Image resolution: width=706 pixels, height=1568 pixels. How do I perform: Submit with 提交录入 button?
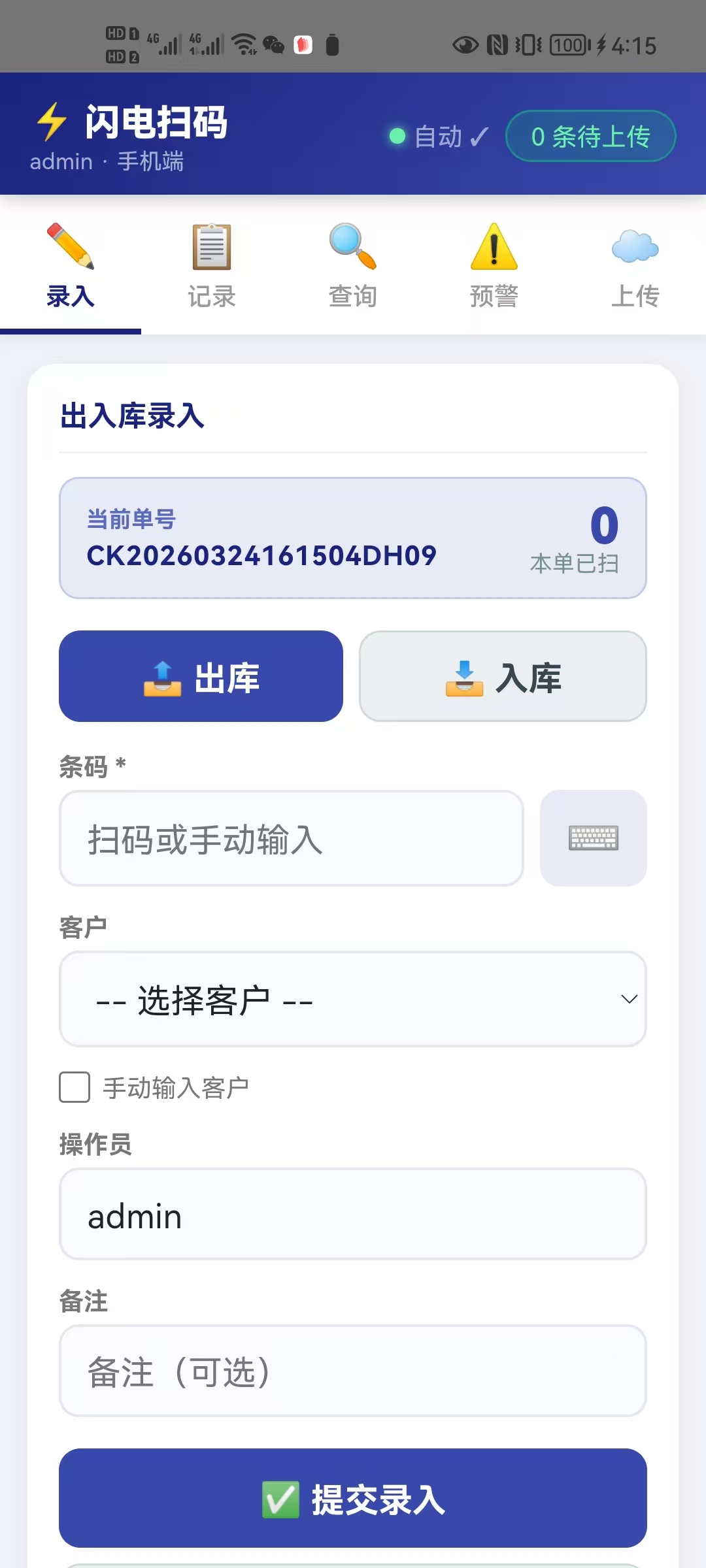(x=353, y=1498)
